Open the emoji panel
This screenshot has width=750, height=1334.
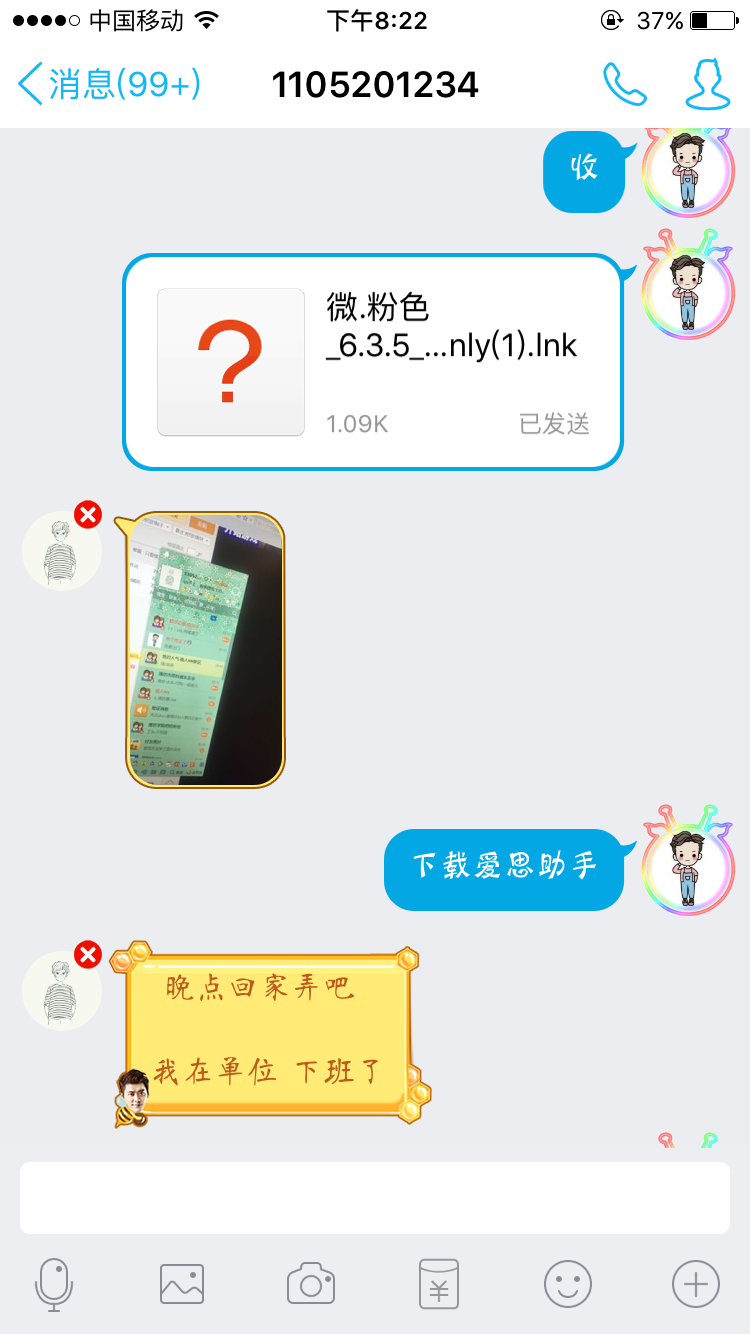[568, 1284]
